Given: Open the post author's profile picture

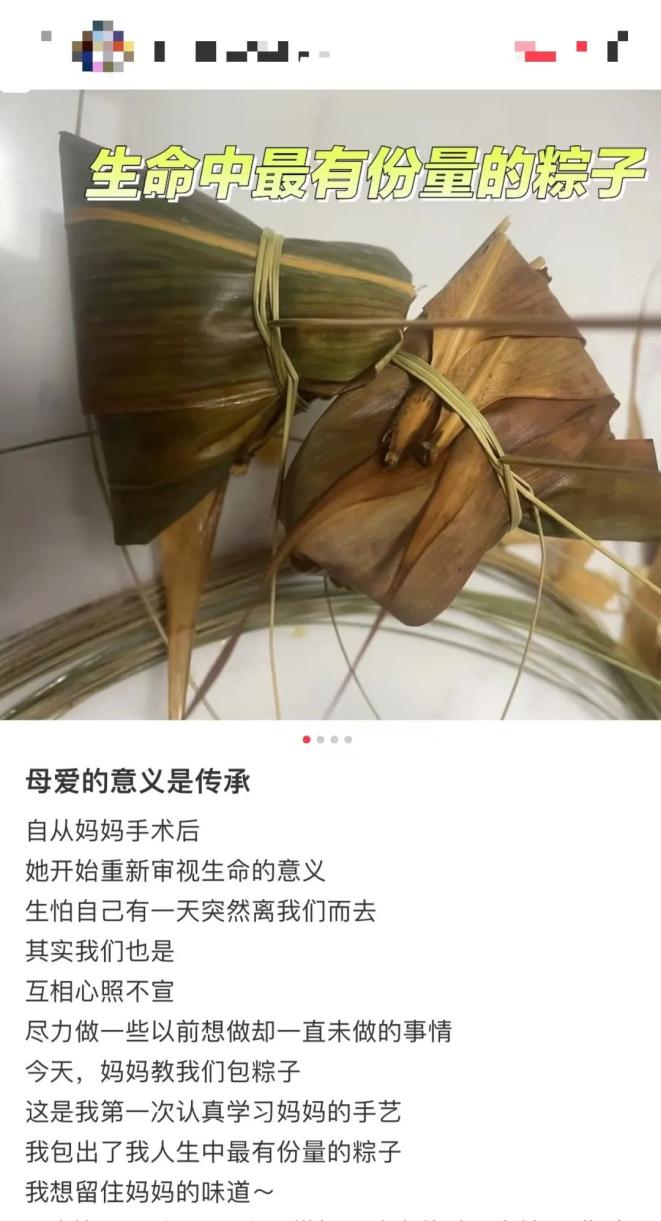Looking at the screenshot, I should click(102, 46).
